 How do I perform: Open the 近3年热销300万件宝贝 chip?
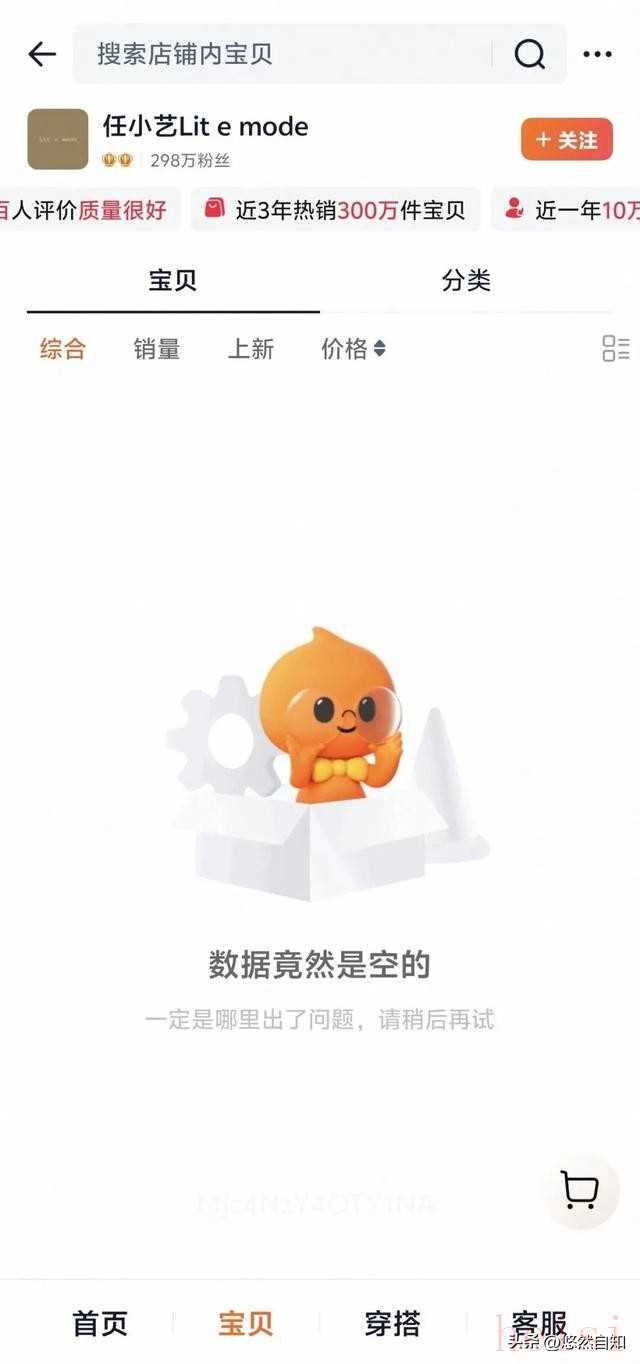tap(336, 209)
